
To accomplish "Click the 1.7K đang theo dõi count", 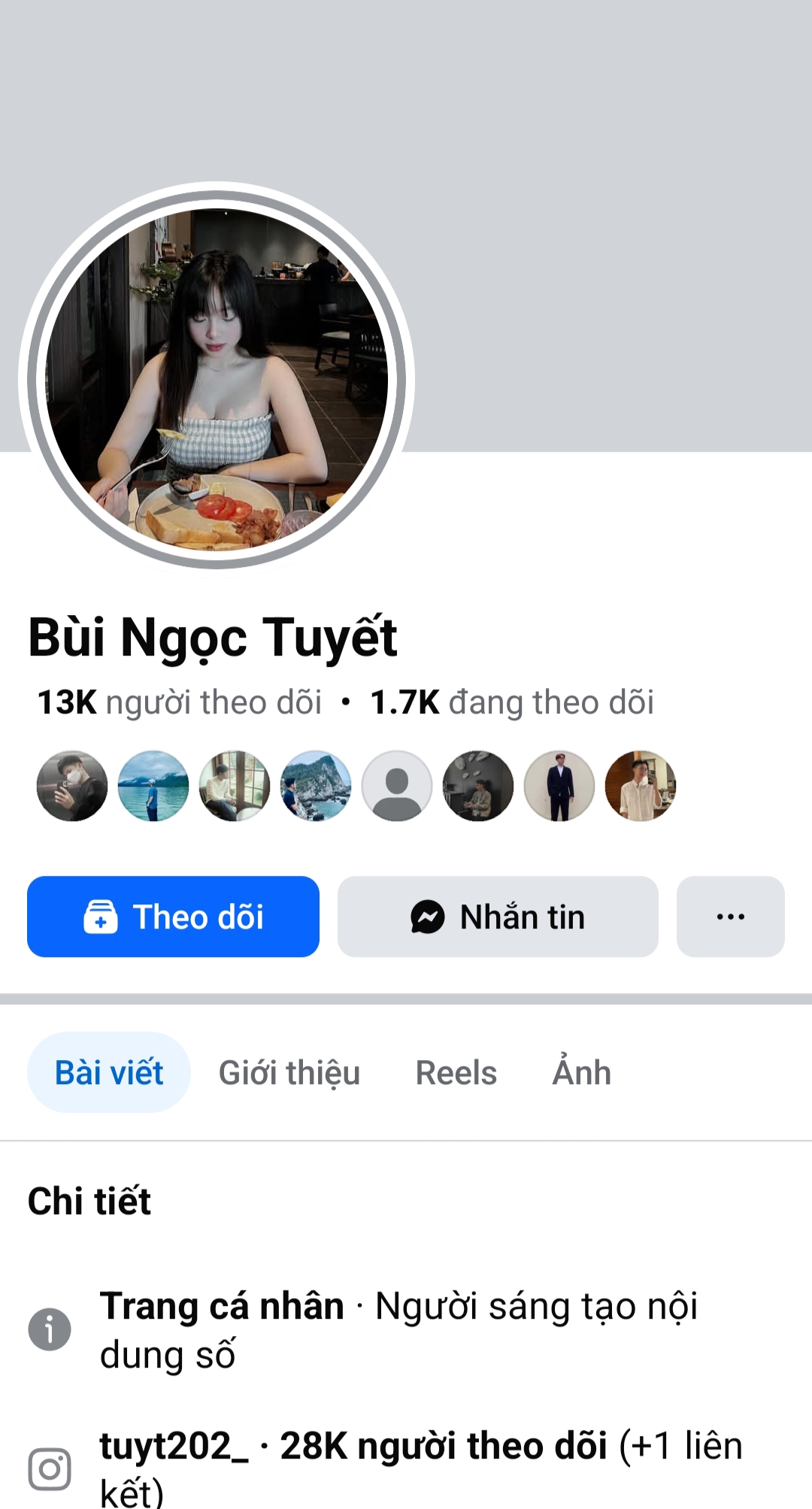I will [x=511, y=701].
